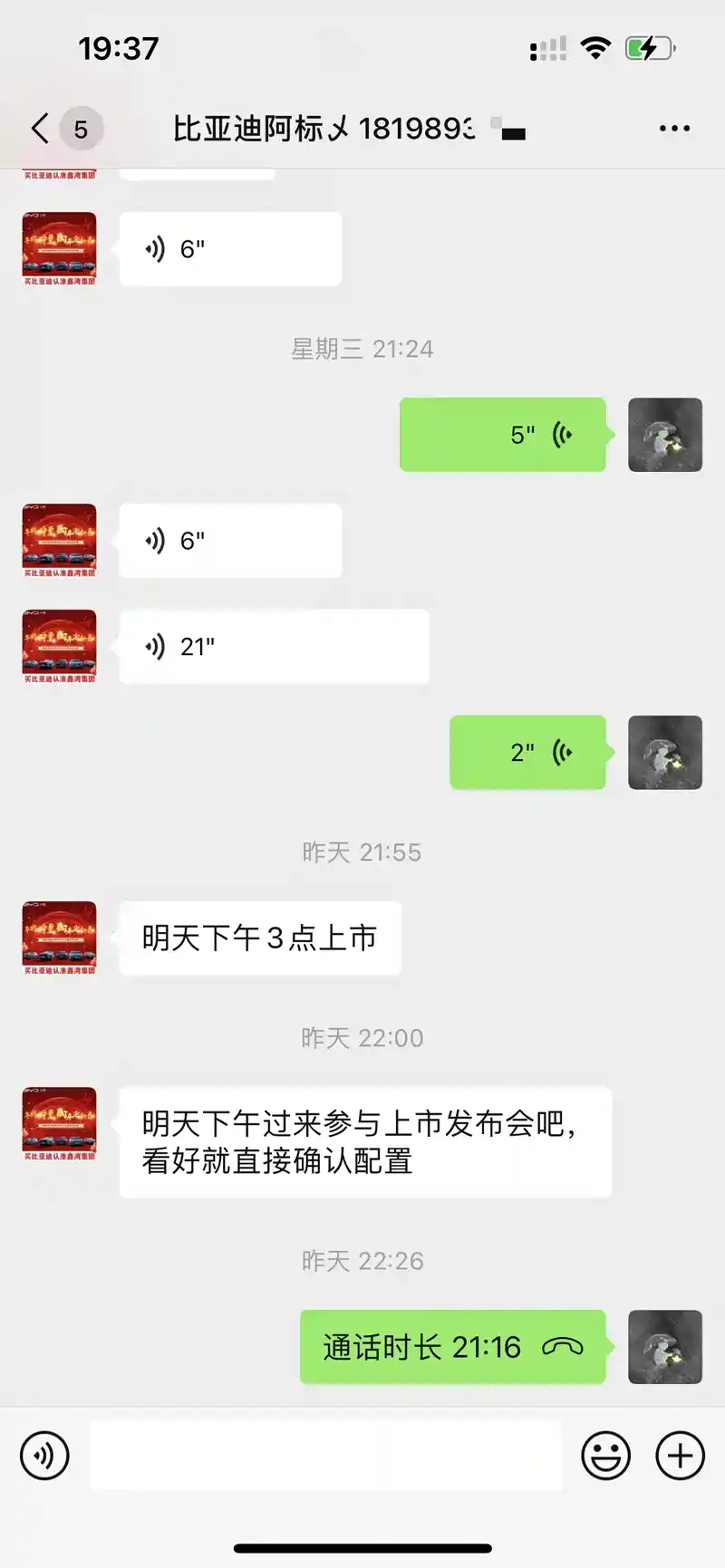The width and height of the screenshot is (725, 1568).
Task: Go back to the chat list
Action: [40, 129]
